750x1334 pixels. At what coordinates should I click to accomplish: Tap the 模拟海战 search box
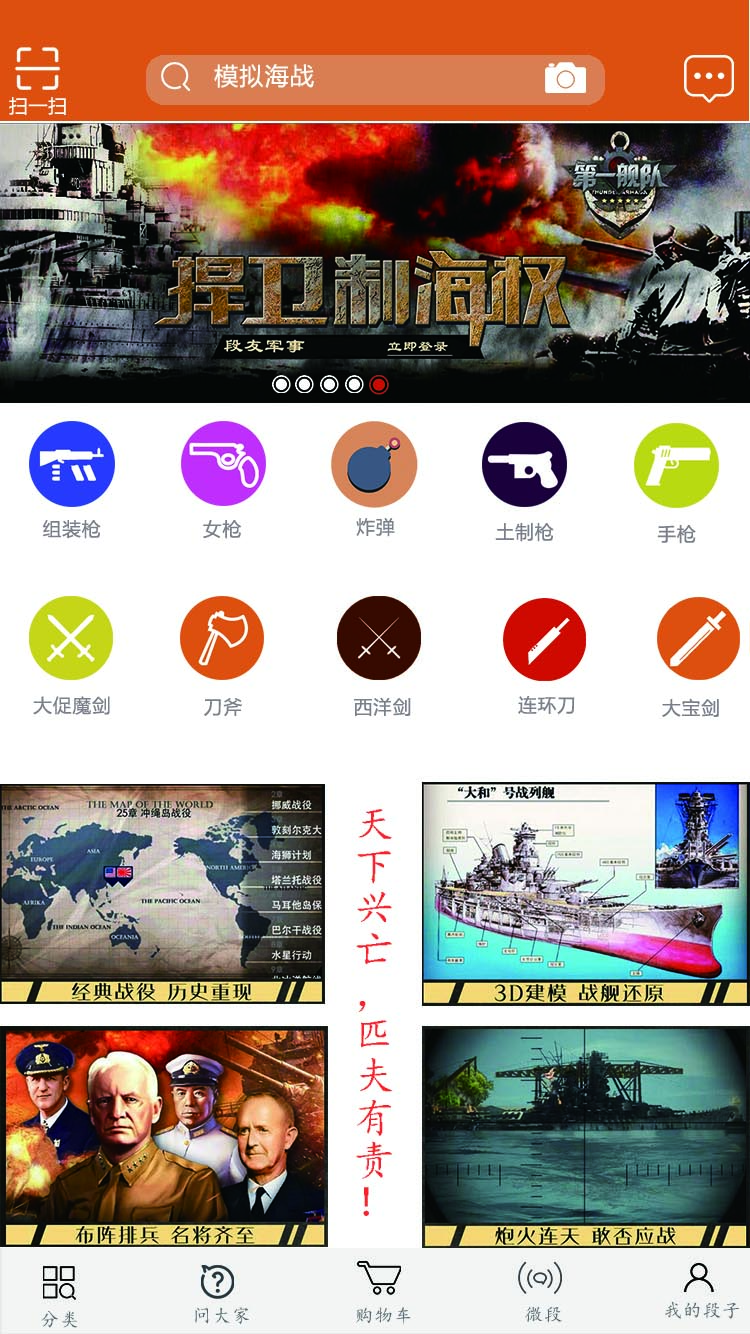click(x=375, y=79)
